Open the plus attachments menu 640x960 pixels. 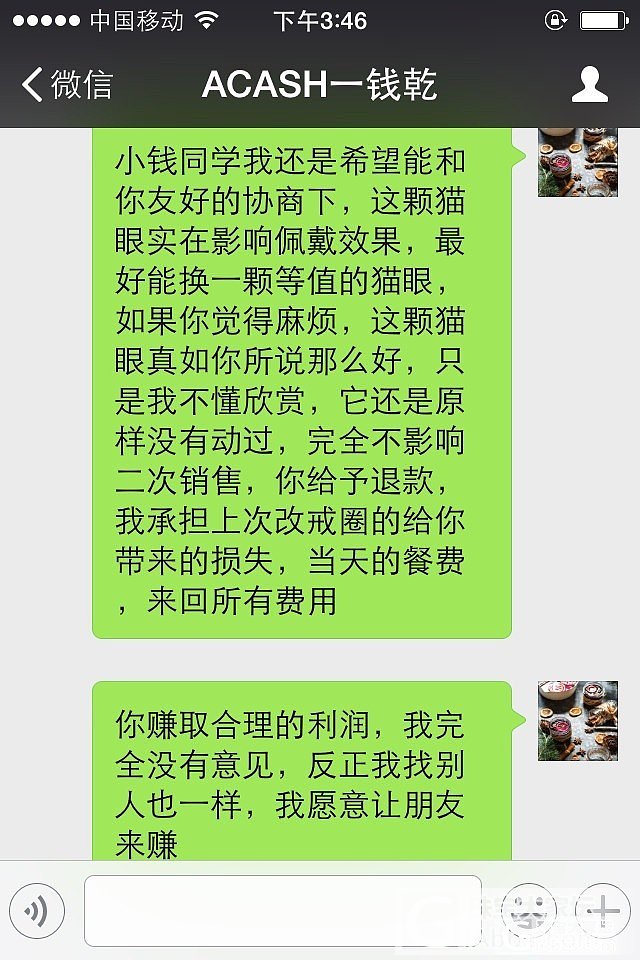pos(602,910)
